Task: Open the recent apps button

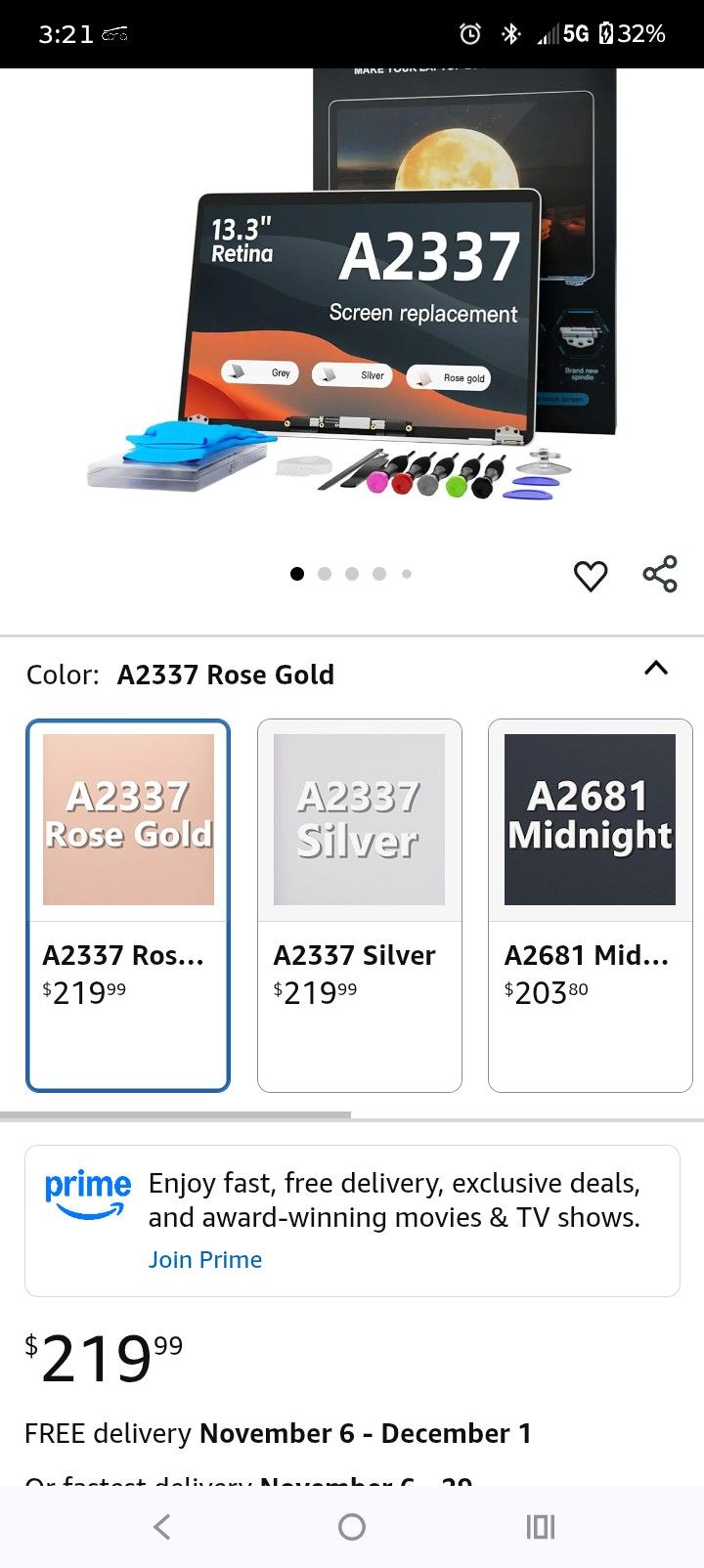Action: (x=540, y=1526)
